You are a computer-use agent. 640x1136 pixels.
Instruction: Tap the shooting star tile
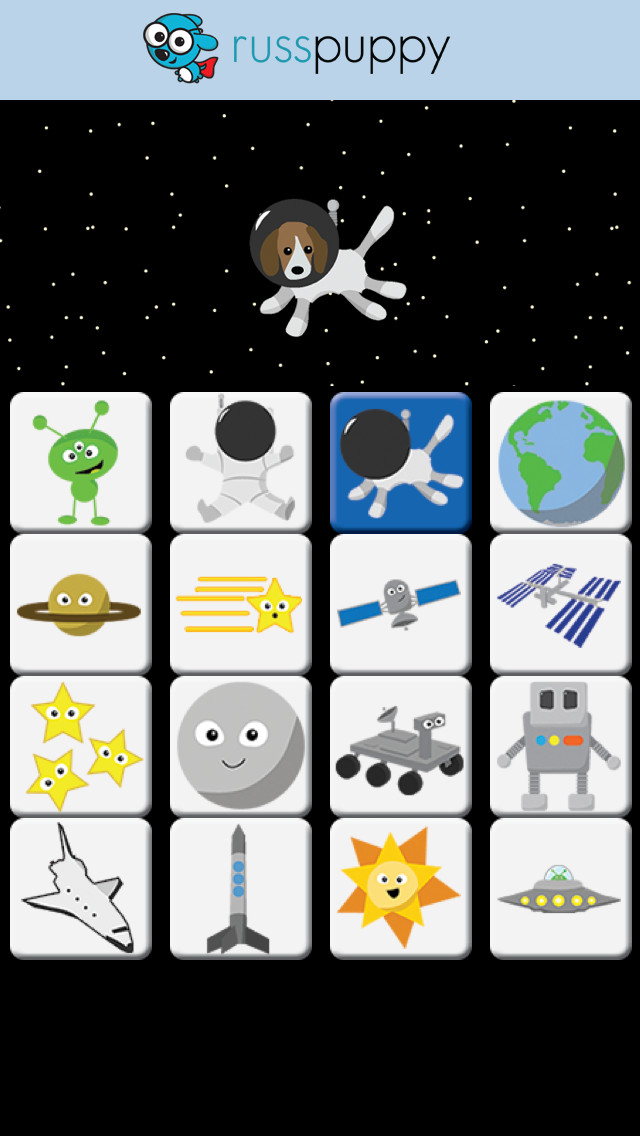pyautogui.click(x=241, y=604)
